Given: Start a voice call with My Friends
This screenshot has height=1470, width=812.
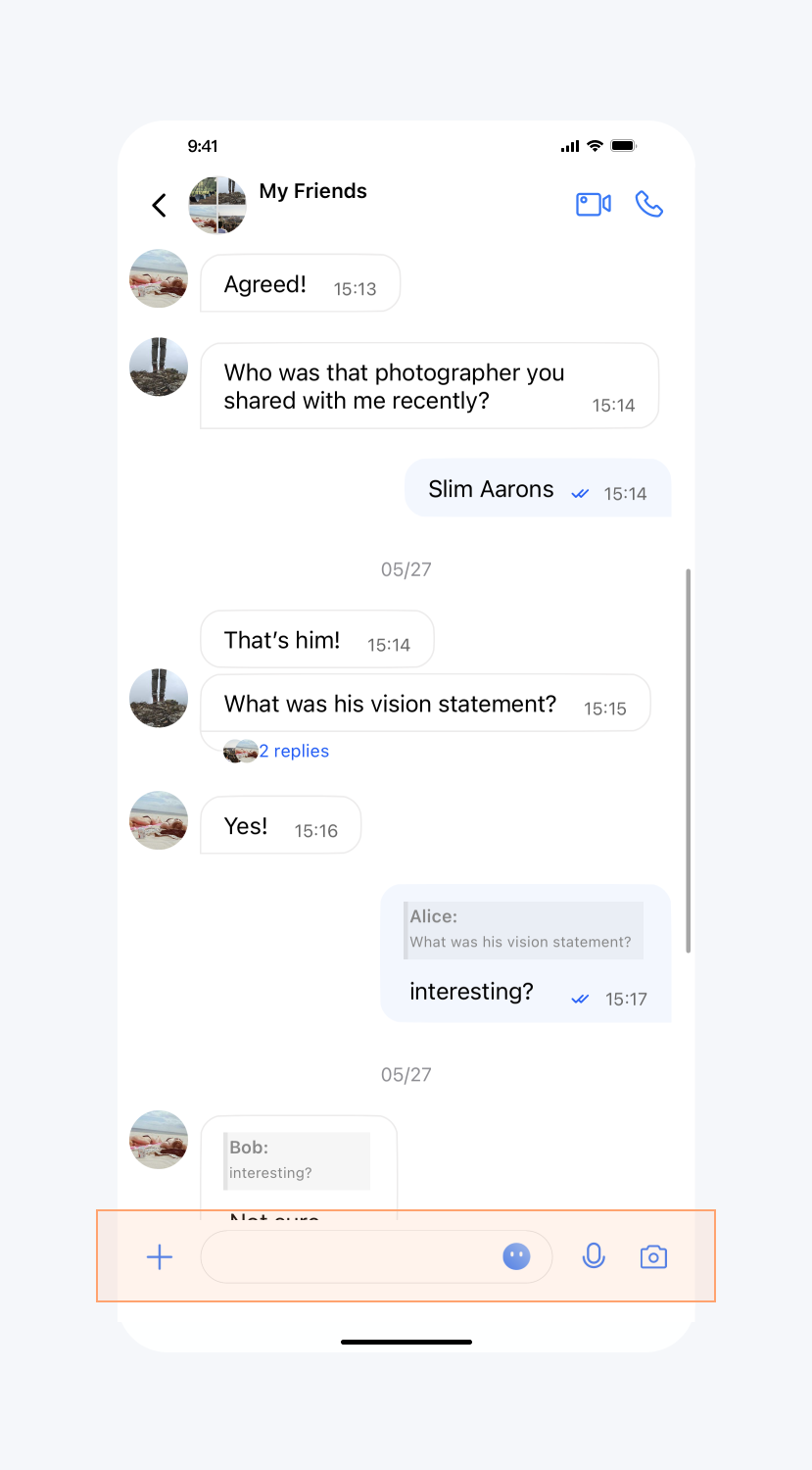Looking at the screenshot, I should (648, 204).
